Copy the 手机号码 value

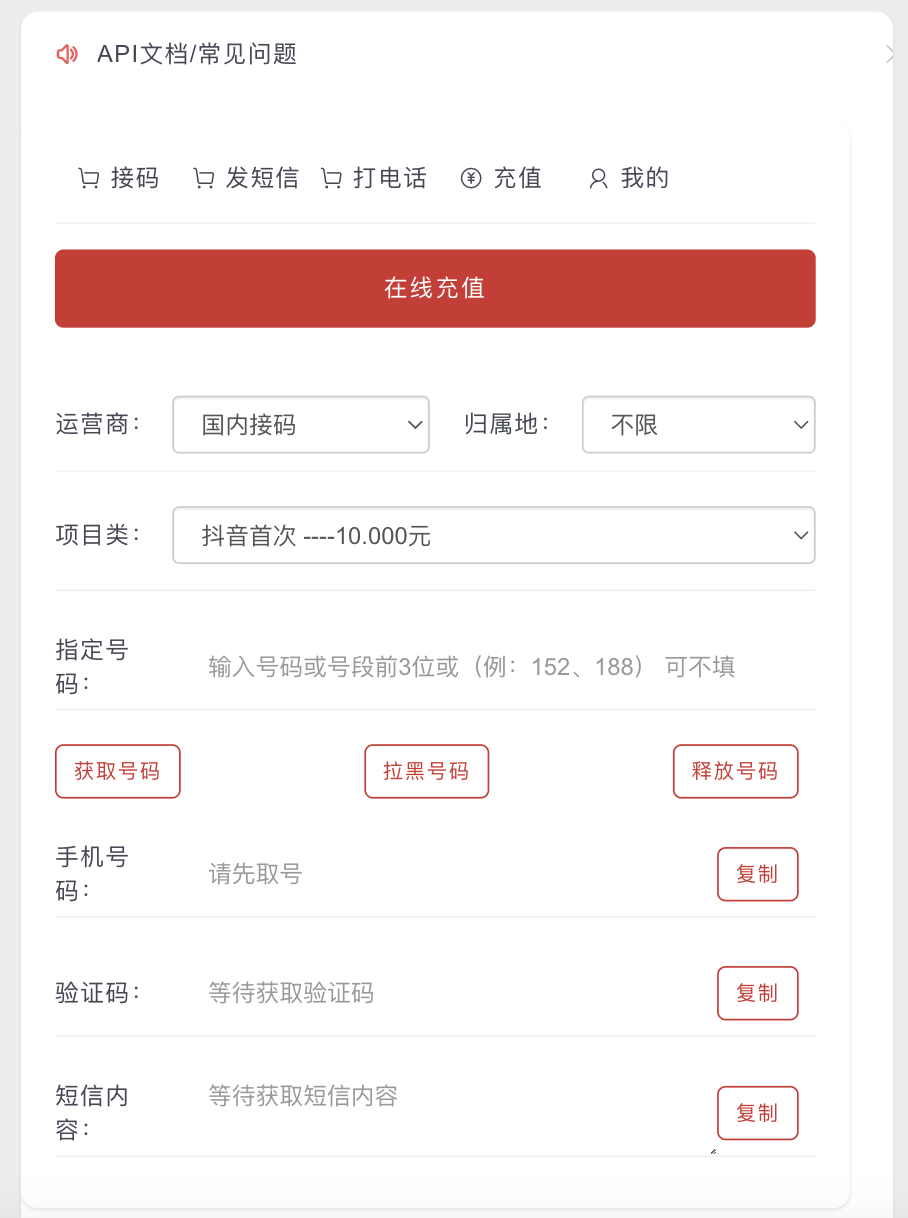coord(757,874)
